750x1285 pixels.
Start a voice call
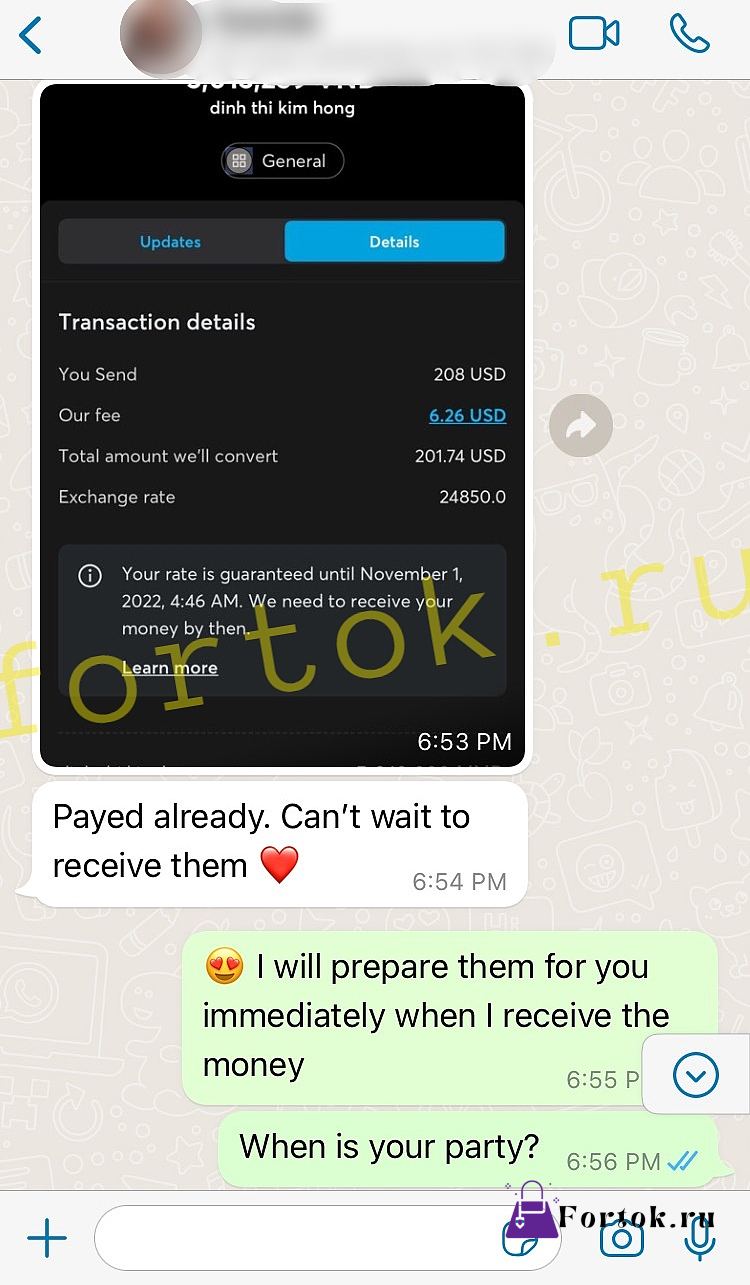tap(689, 34)
